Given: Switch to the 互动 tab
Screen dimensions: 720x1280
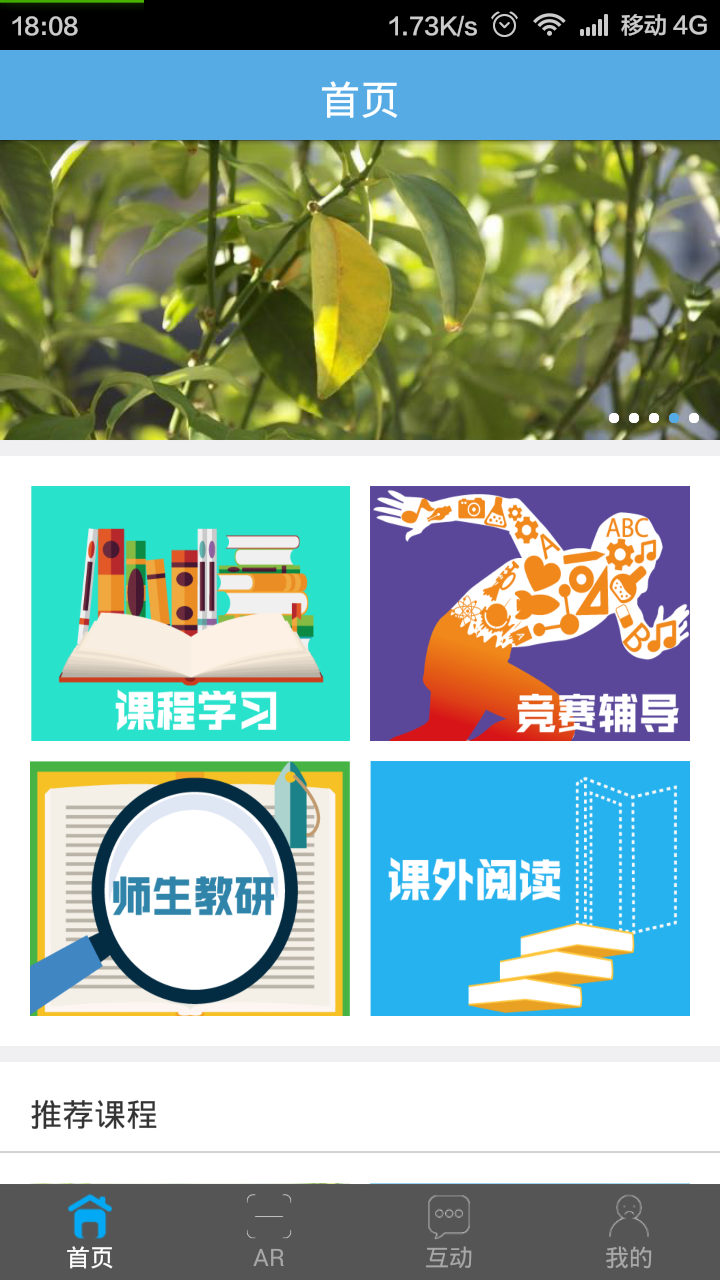Looking at the screenshot, I should [449, 1232].
